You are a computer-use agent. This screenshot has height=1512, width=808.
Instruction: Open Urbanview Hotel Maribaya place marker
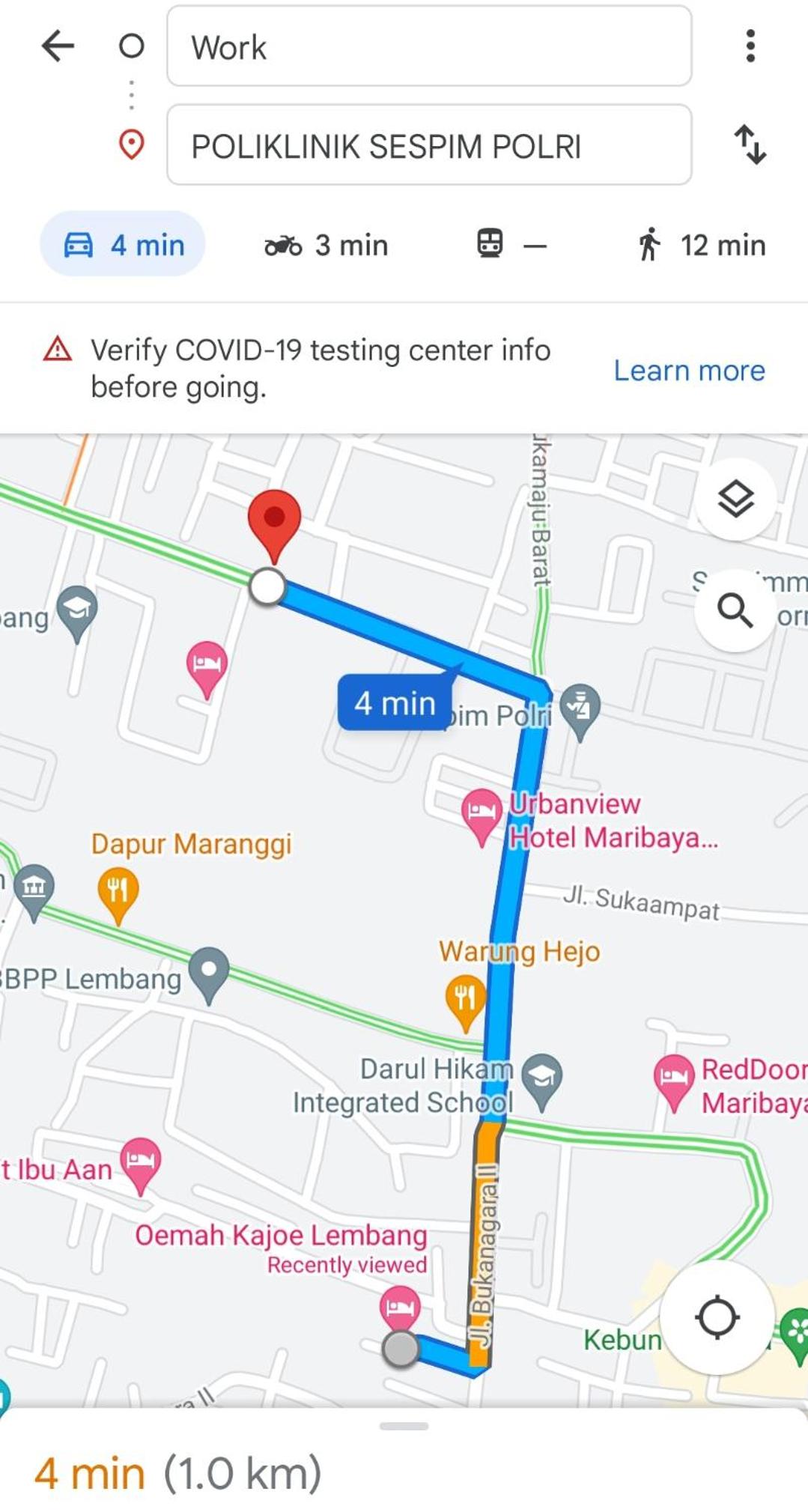pos(482,815)
